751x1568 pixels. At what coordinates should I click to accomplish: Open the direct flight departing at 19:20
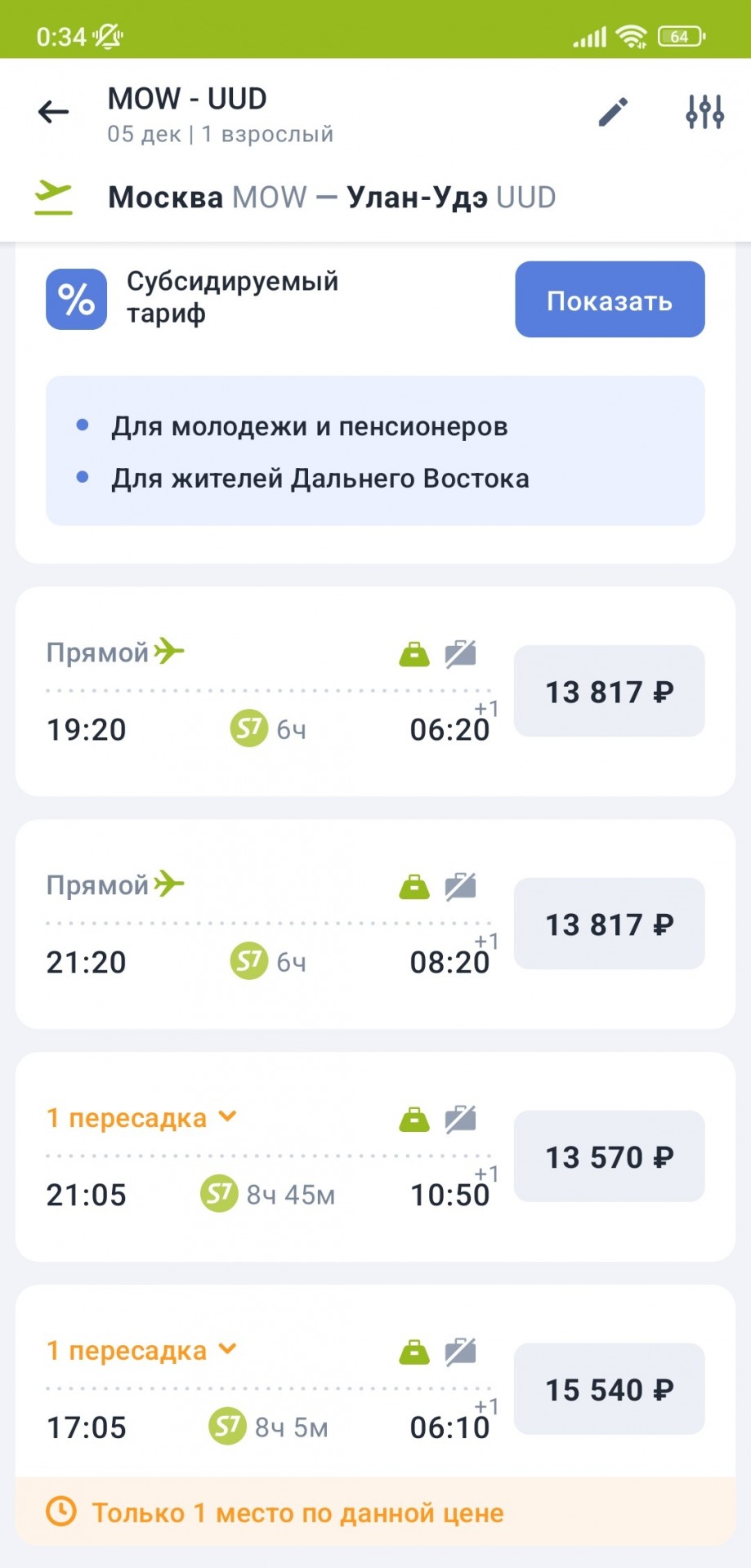375,691
